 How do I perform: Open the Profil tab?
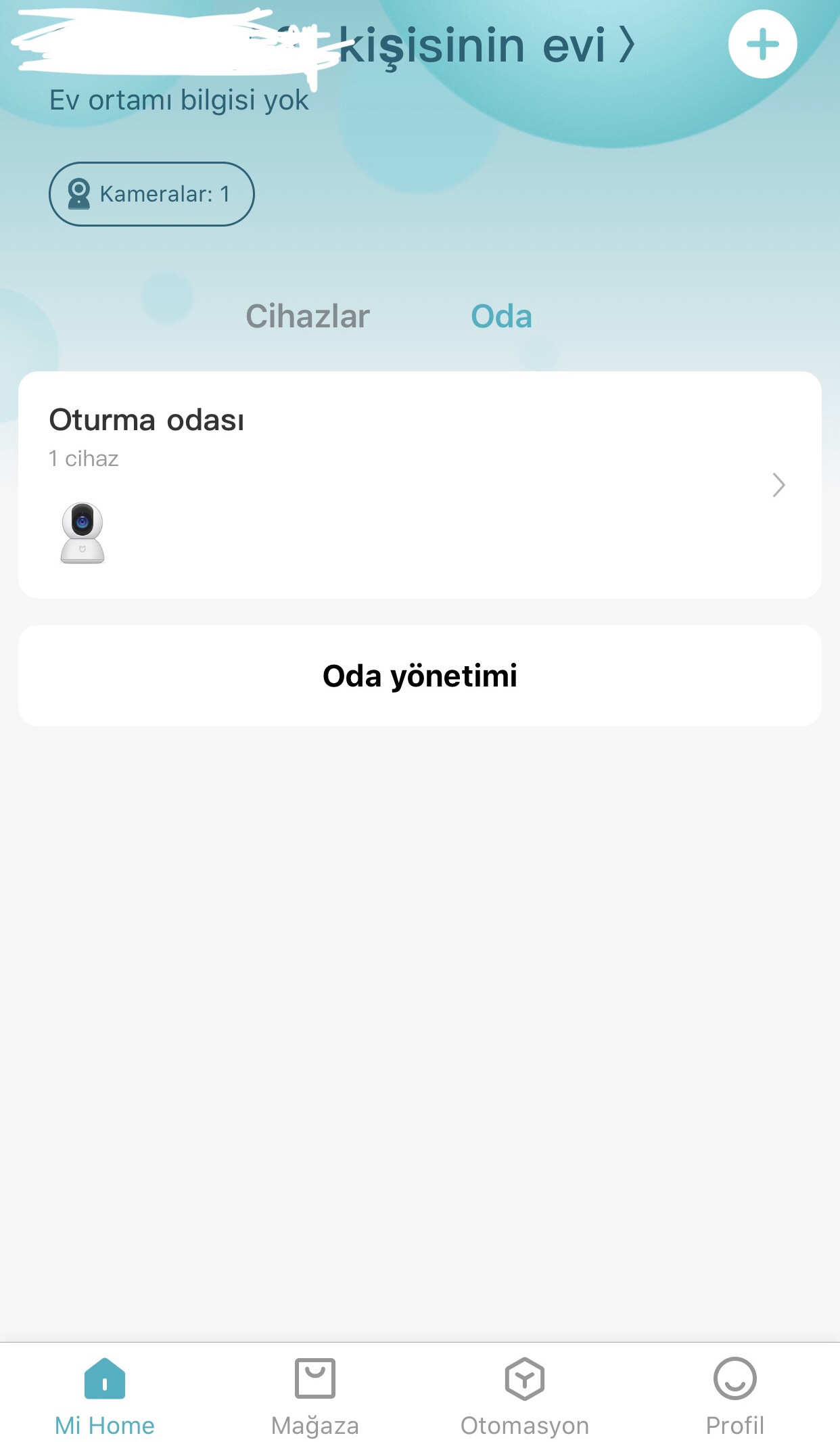point(735,1396)
